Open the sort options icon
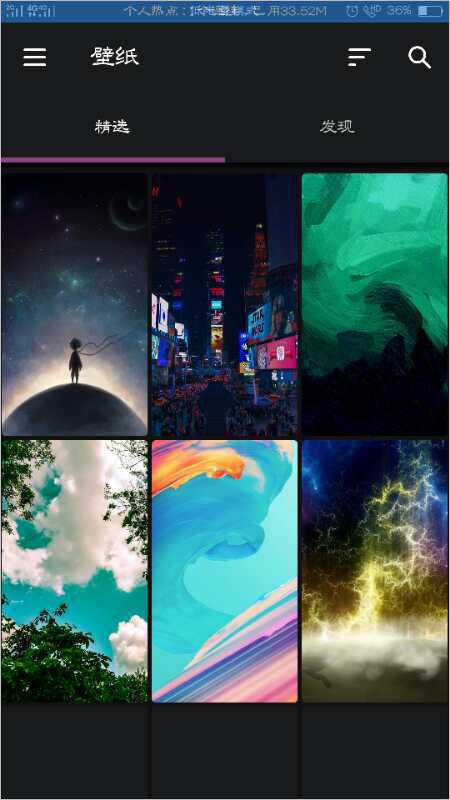The image size is (450, 800). (359, 57)
